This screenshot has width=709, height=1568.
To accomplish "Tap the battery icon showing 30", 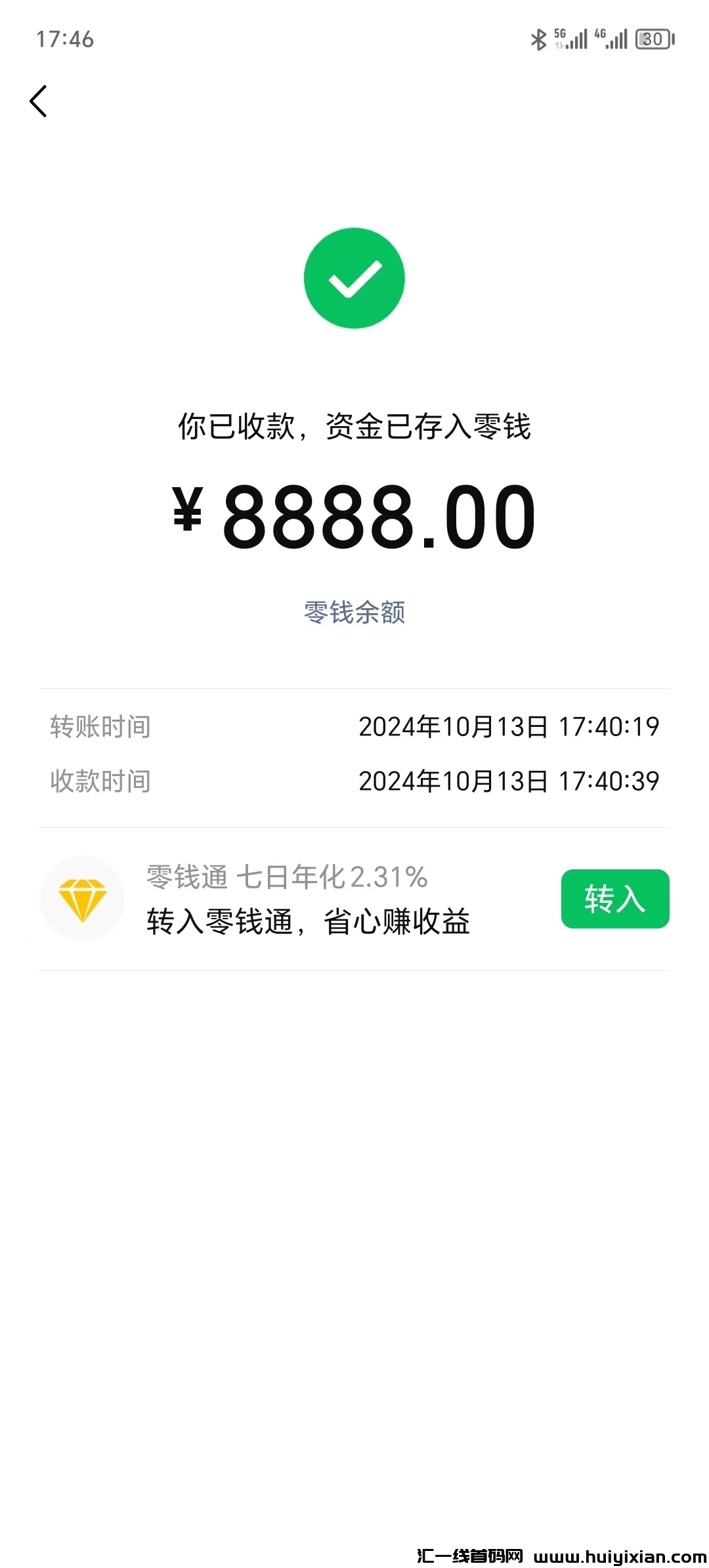I will coord(653,39).
